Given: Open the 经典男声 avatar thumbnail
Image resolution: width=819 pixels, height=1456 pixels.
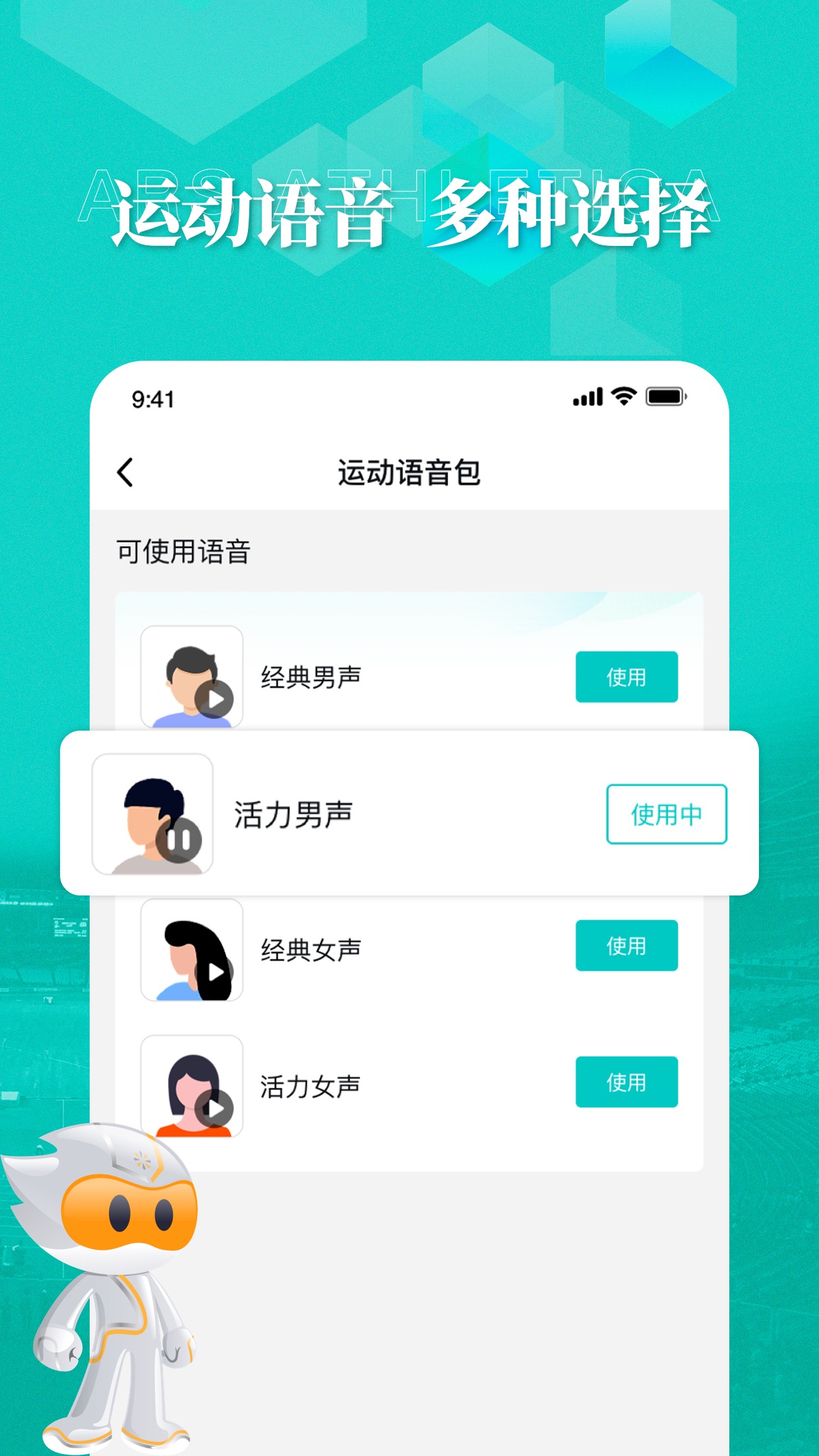Looking at the screenshot, I should point(192,678).
